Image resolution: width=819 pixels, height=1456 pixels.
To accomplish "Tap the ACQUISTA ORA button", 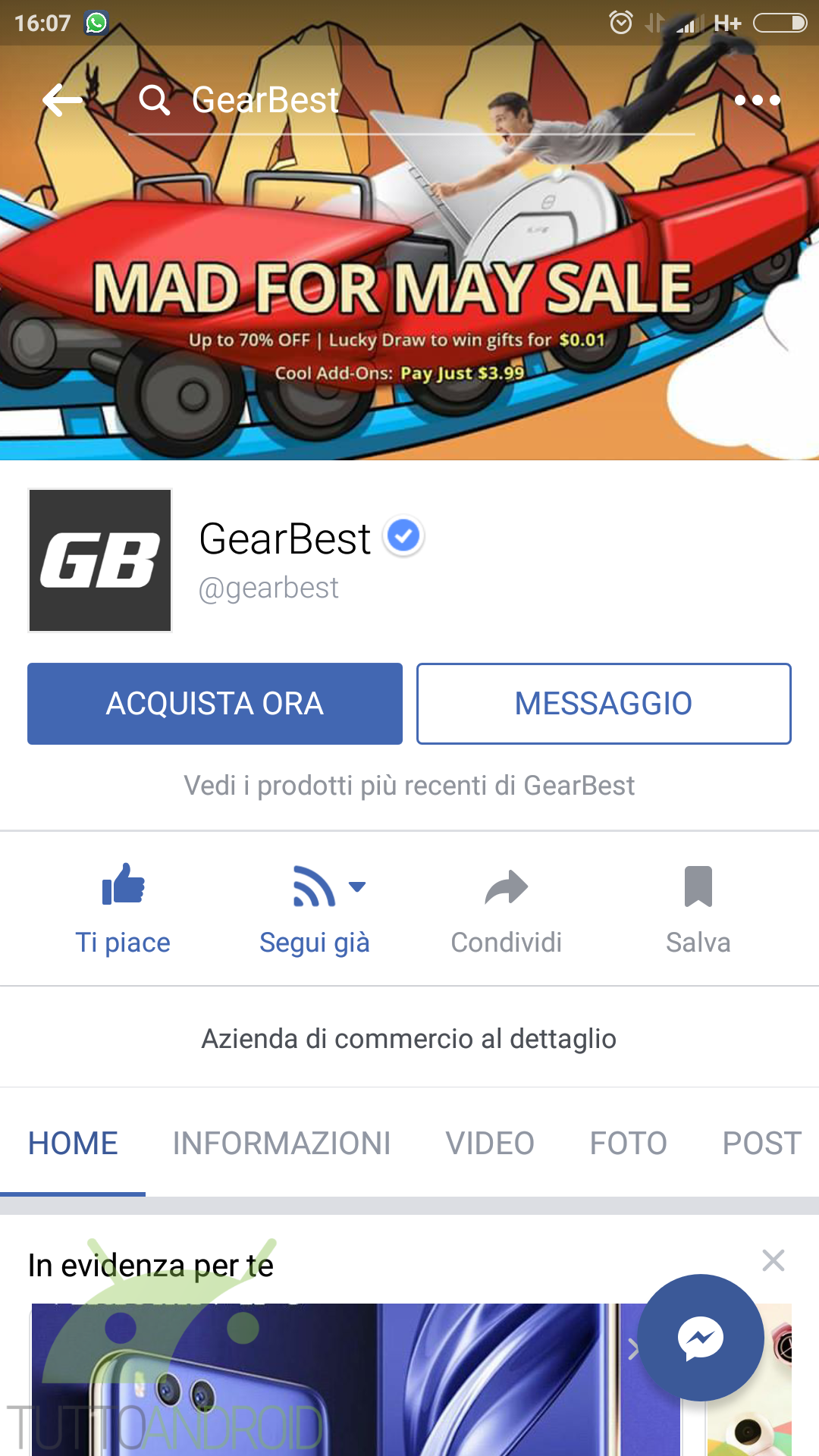I will pyautogui.click(x=215, y=704).
